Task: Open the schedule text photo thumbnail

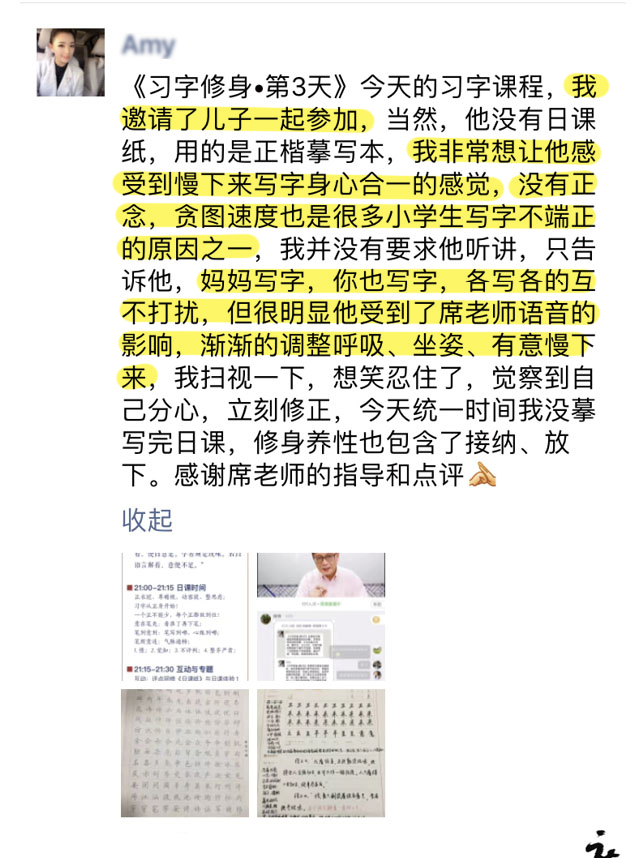Action: point(185,615)
